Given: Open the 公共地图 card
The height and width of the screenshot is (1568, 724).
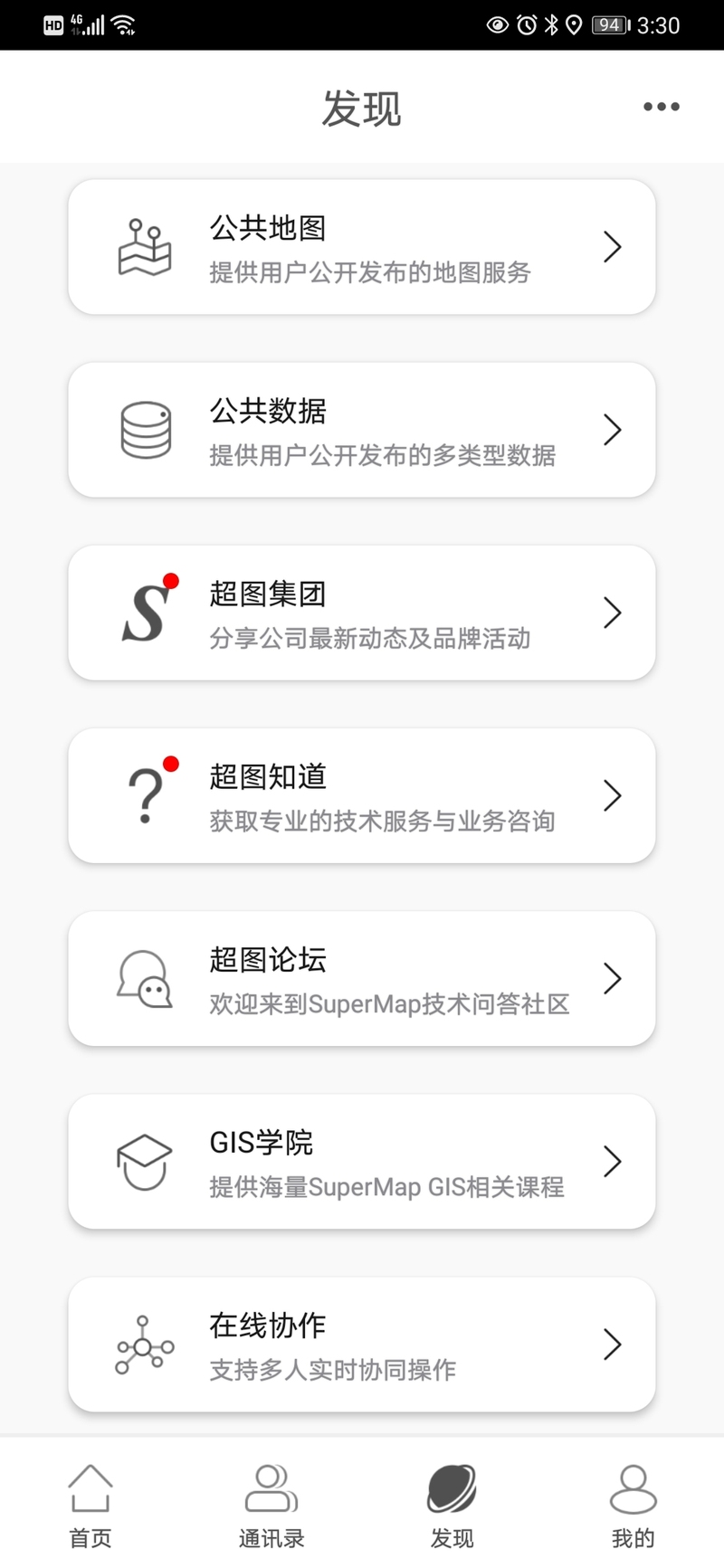Looking at the screenshot, I should [x=362, y=247].
